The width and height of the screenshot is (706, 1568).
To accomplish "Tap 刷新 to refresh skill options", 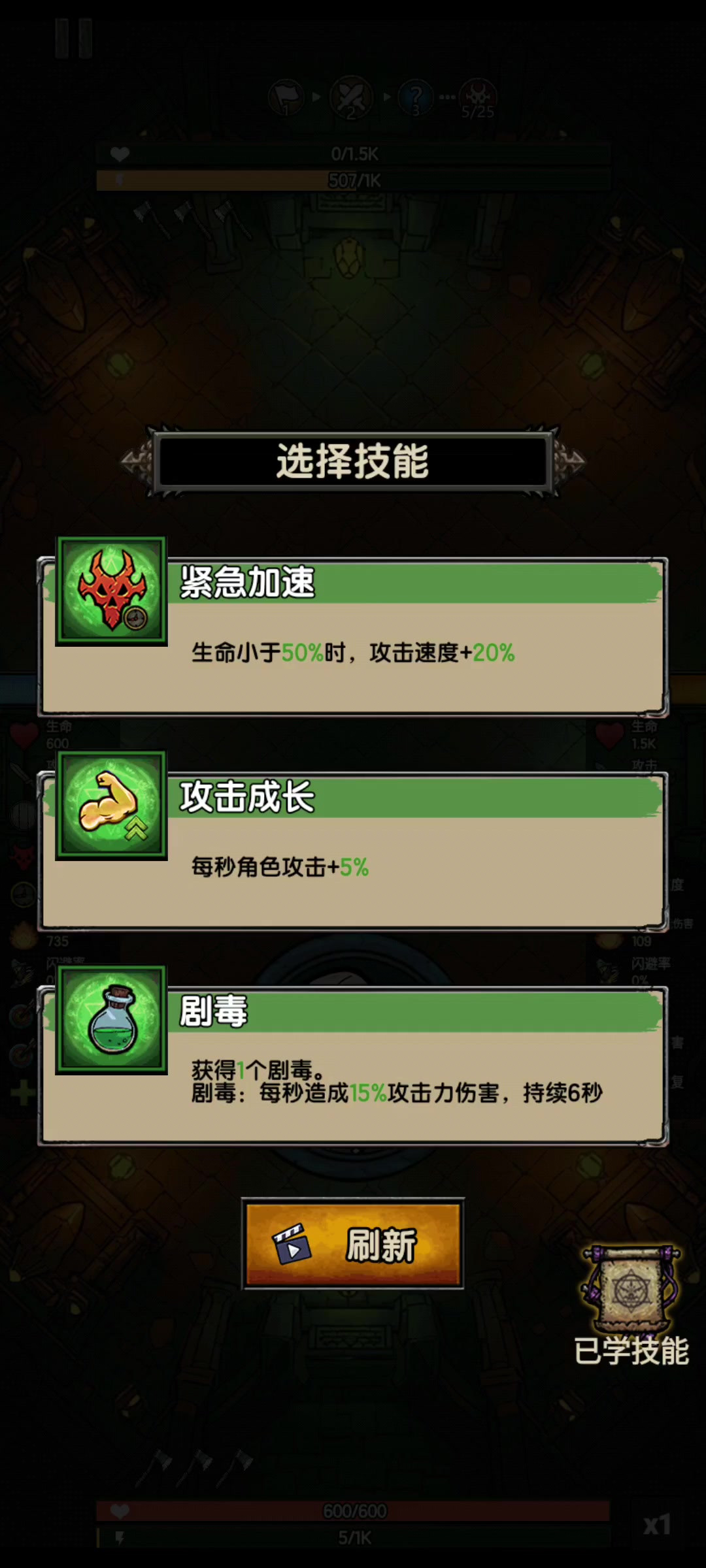I will point(353,1244).
